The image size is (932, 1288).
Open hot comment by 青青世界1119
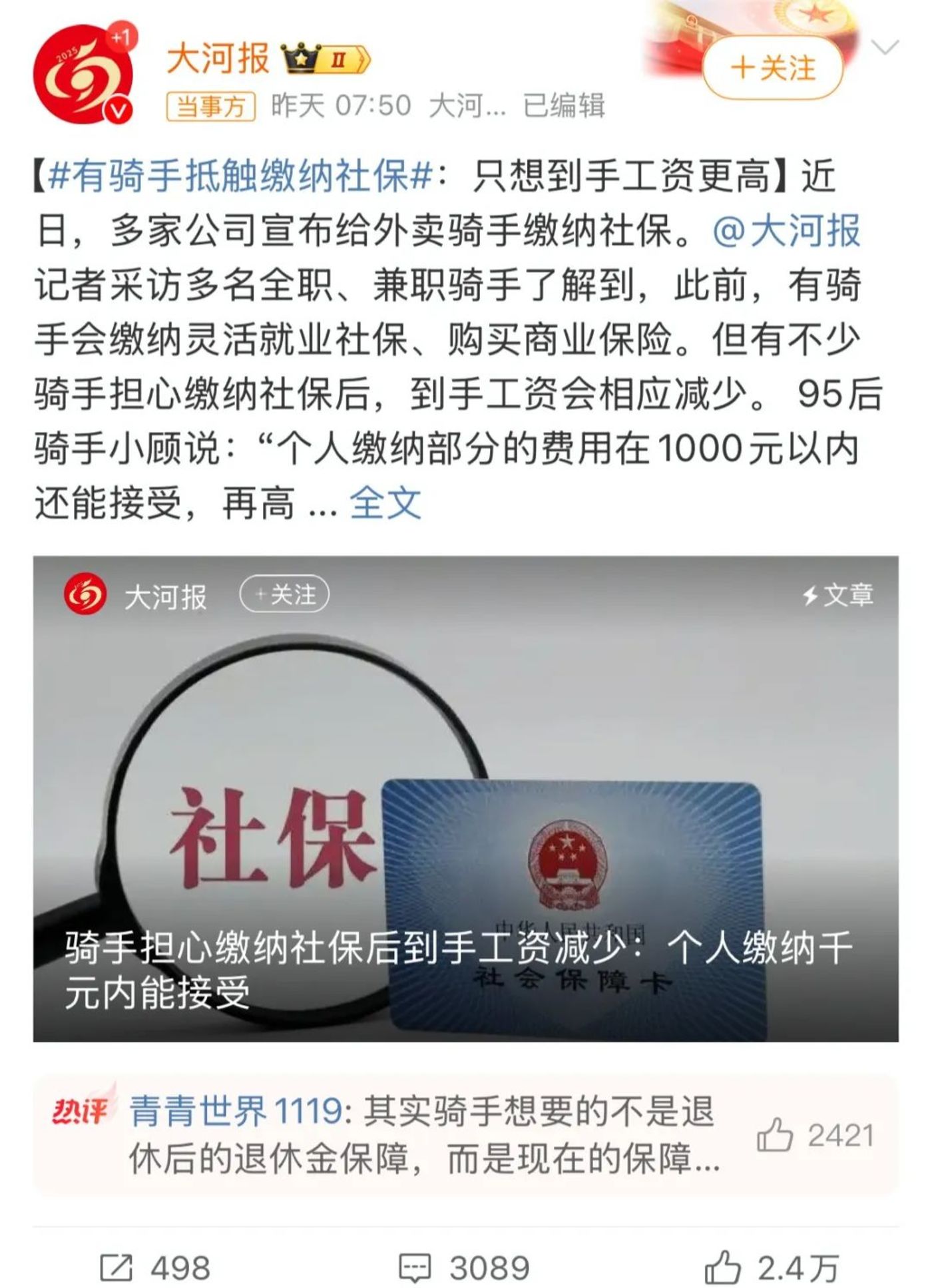pyautogui.click(x=419, y=1135)
